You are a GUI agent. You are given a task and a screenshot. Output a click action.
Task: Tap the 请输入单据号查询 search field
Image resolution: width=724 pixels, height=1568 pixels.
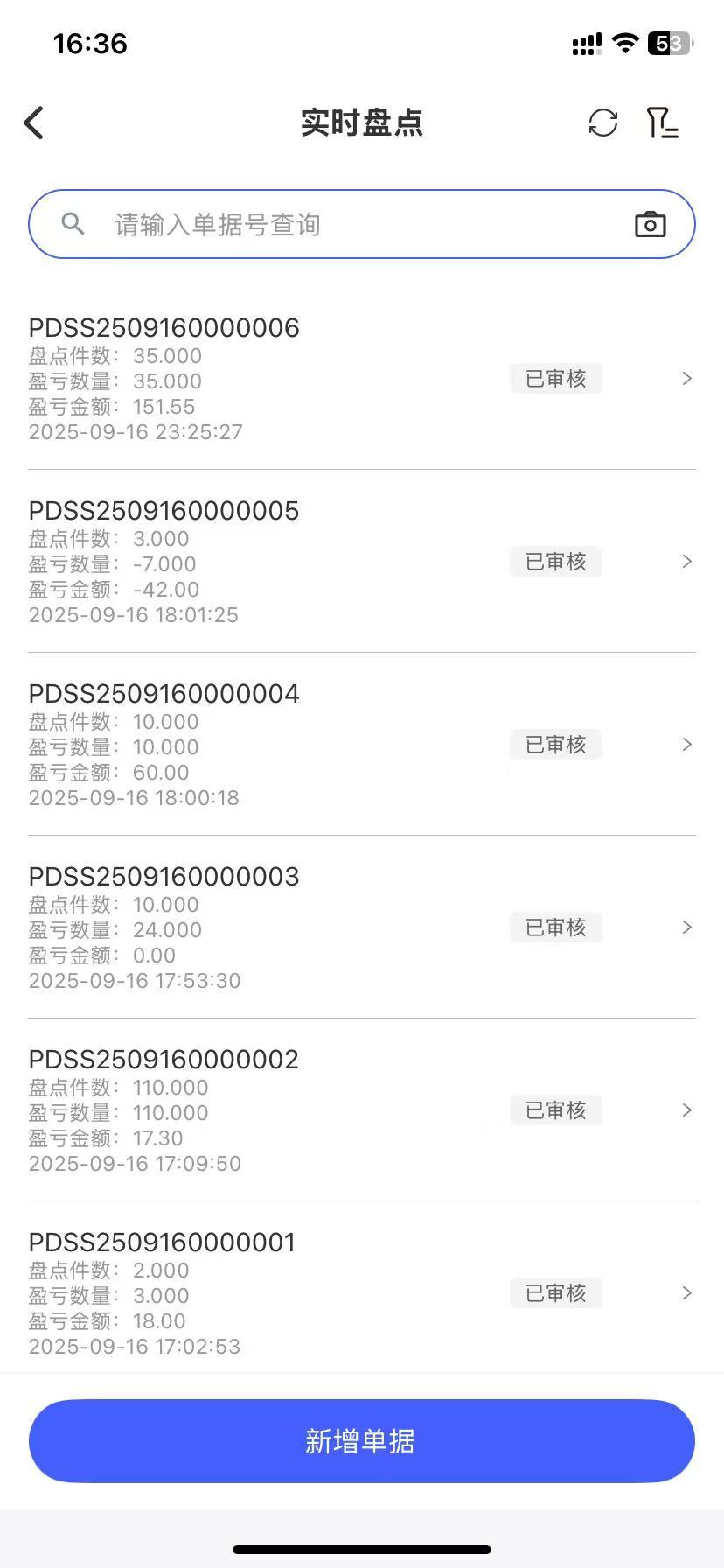pos(362,224)
